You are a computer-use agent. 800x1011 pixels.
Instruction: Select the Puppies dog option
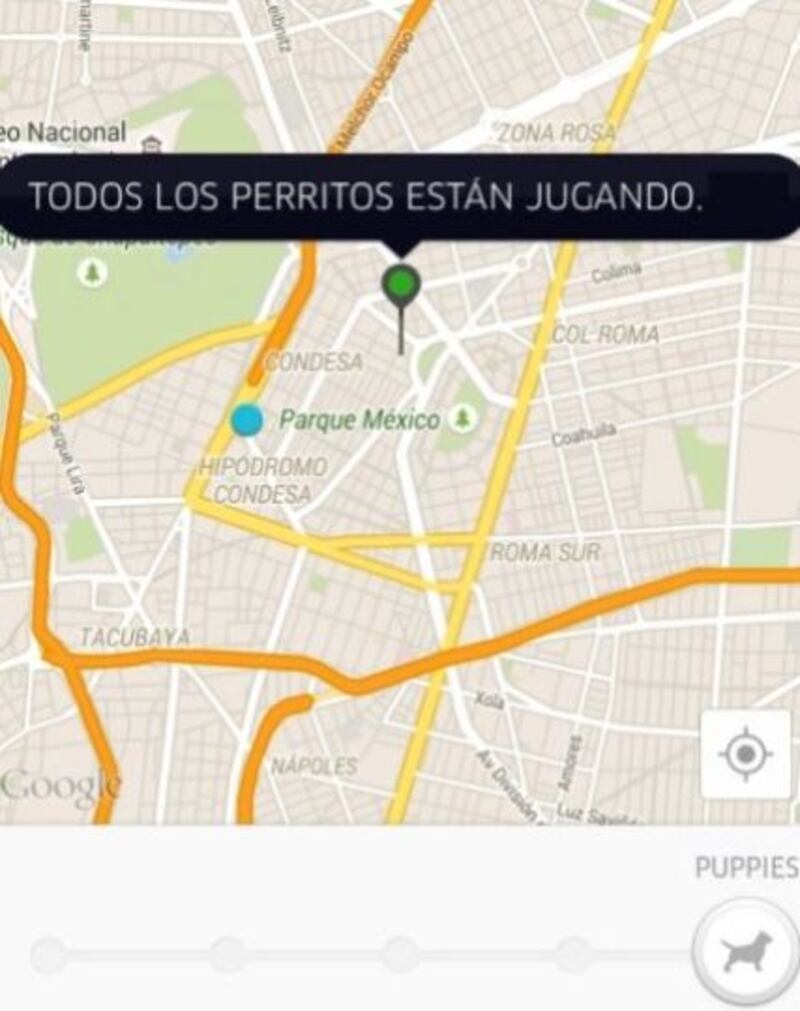pyautogui.click(x=745, y=951)
